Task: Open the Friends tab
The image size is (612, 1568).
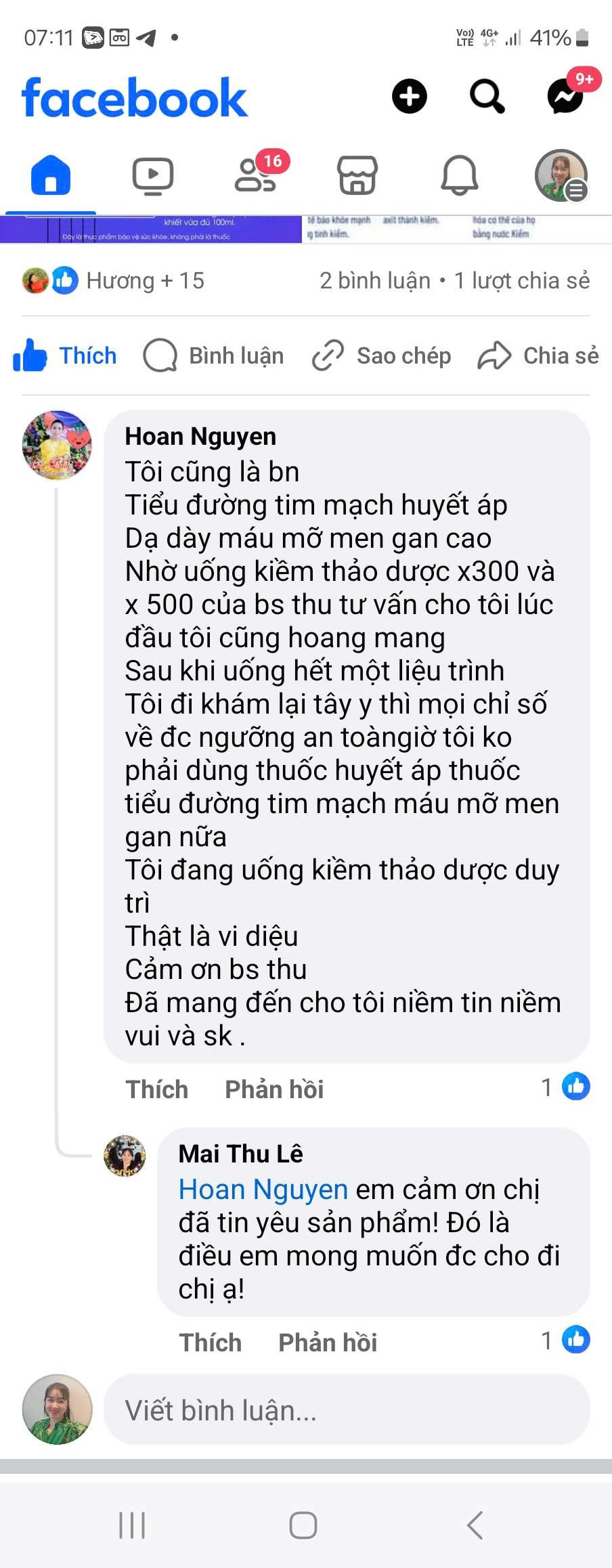Action: (x=256, y=175)
